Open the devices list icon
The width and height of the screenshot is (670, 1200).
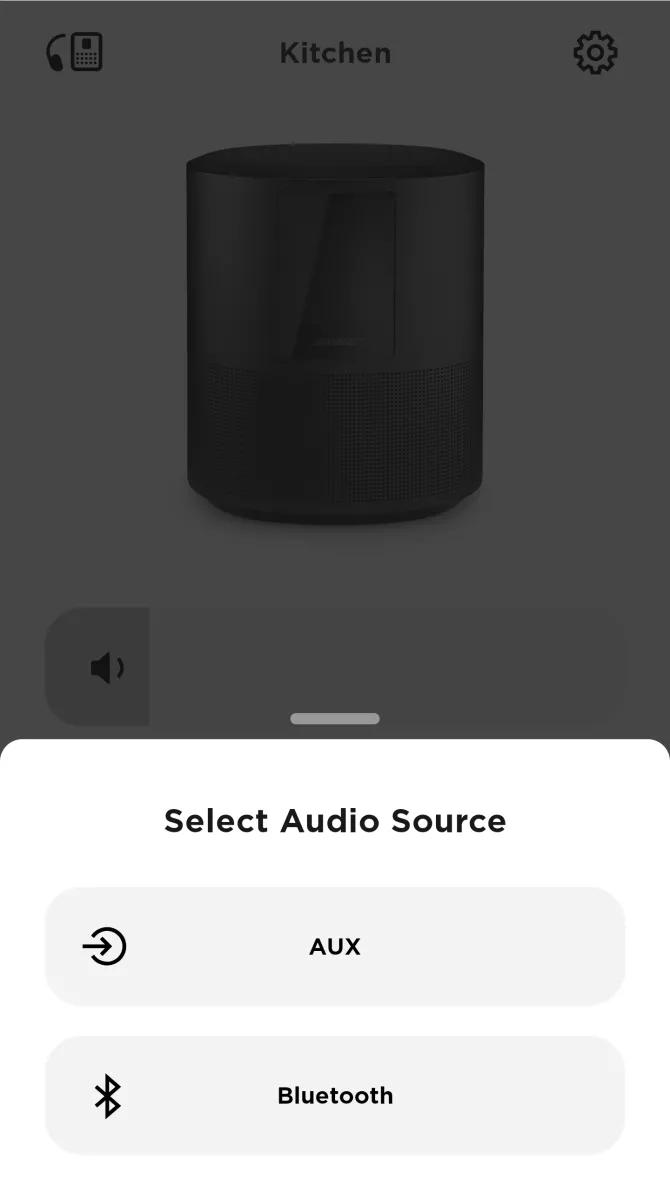pos(75,53)
